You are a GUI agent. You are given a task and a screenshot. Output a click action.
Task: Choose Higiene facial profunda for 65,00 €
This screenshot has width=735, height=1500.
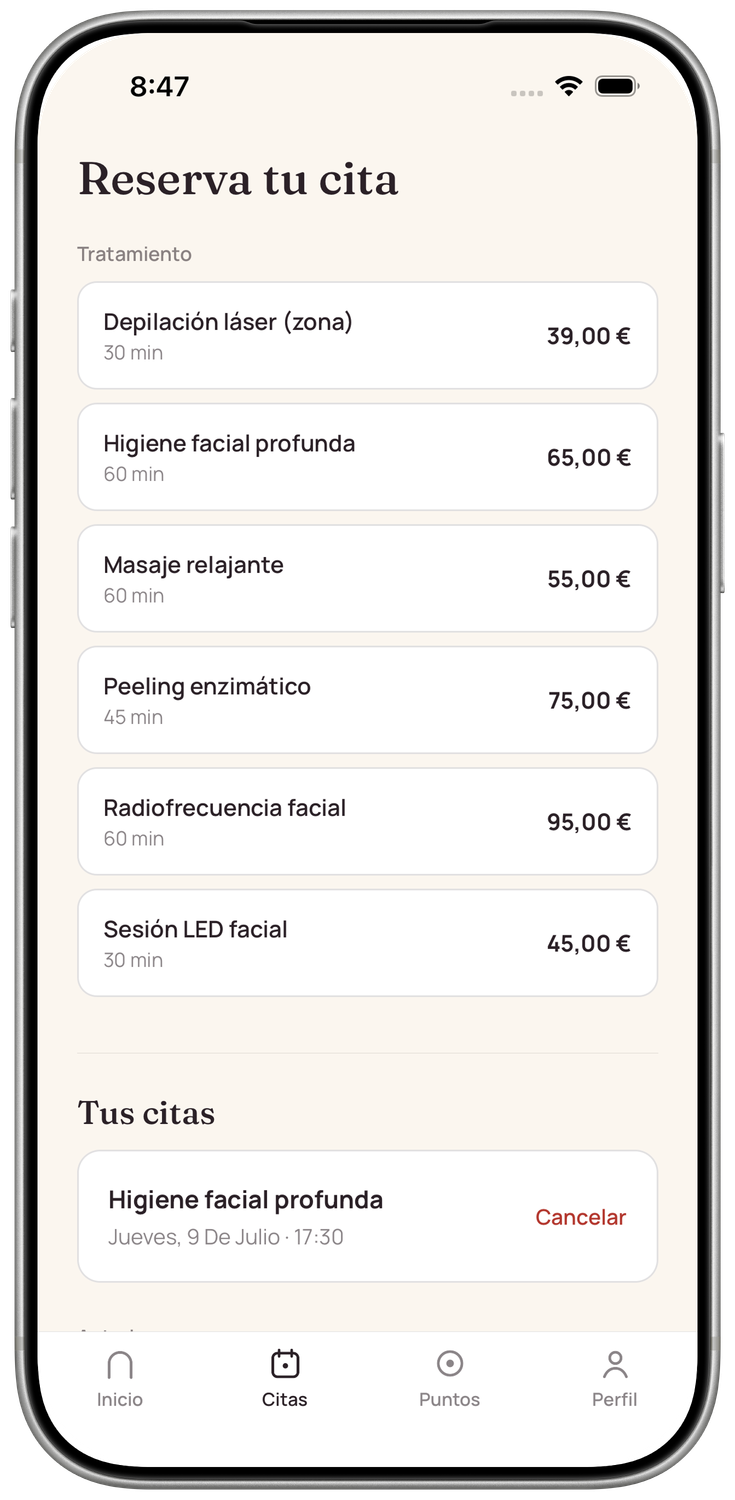(x=367, y=457)
